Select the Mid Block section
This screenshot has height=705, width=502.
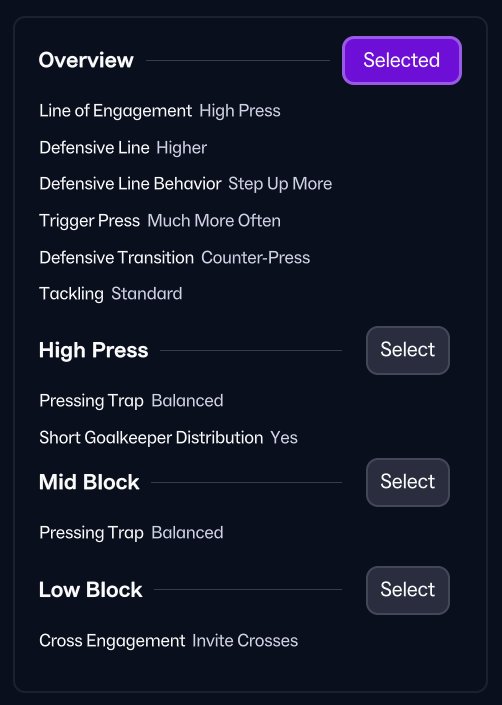click(x=408, y=482)
